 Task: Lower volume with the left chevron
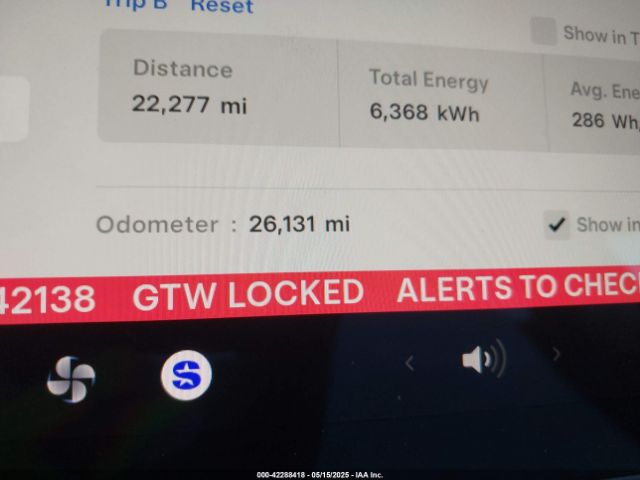tap(409, 362)
